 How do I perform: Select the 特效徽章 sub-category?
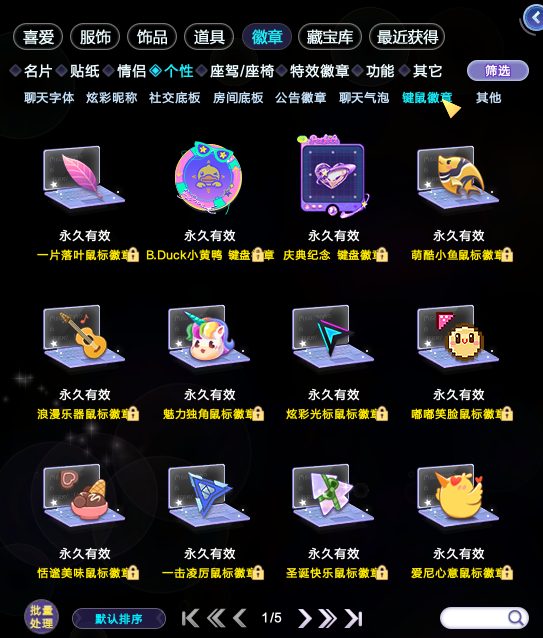click(319, 71)
